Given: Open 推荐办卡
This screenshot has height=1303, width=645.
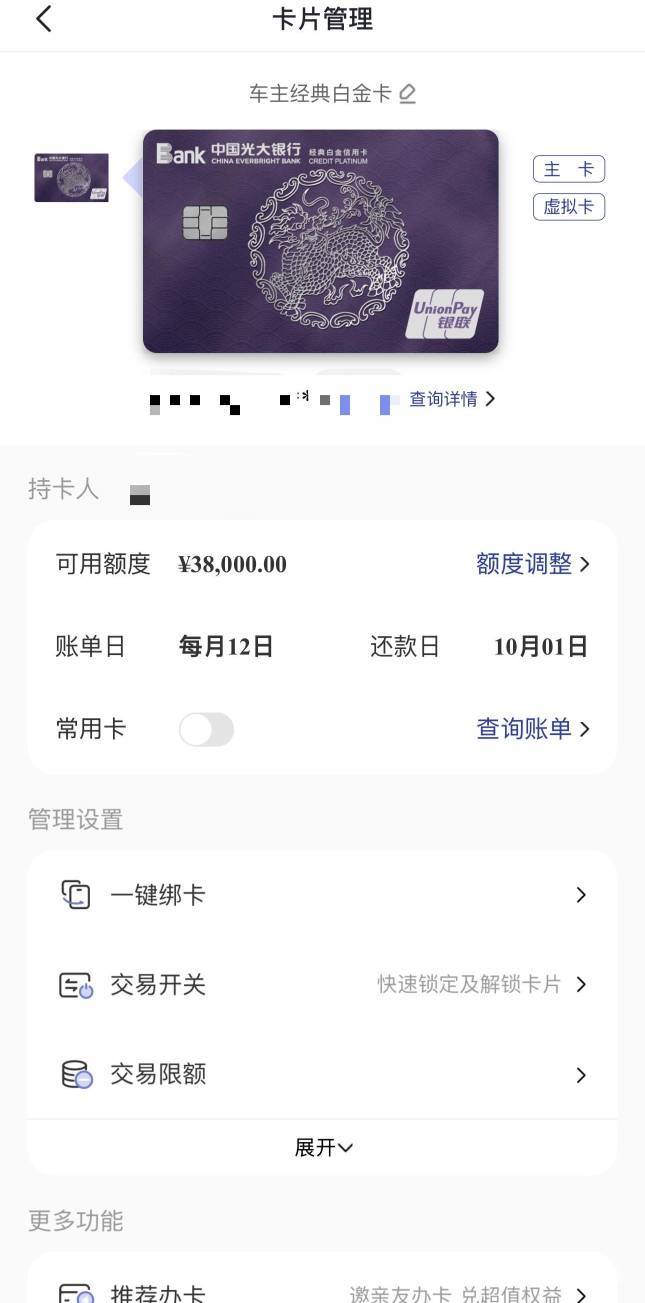Looking at the screenshot, I should point(322,1294).
